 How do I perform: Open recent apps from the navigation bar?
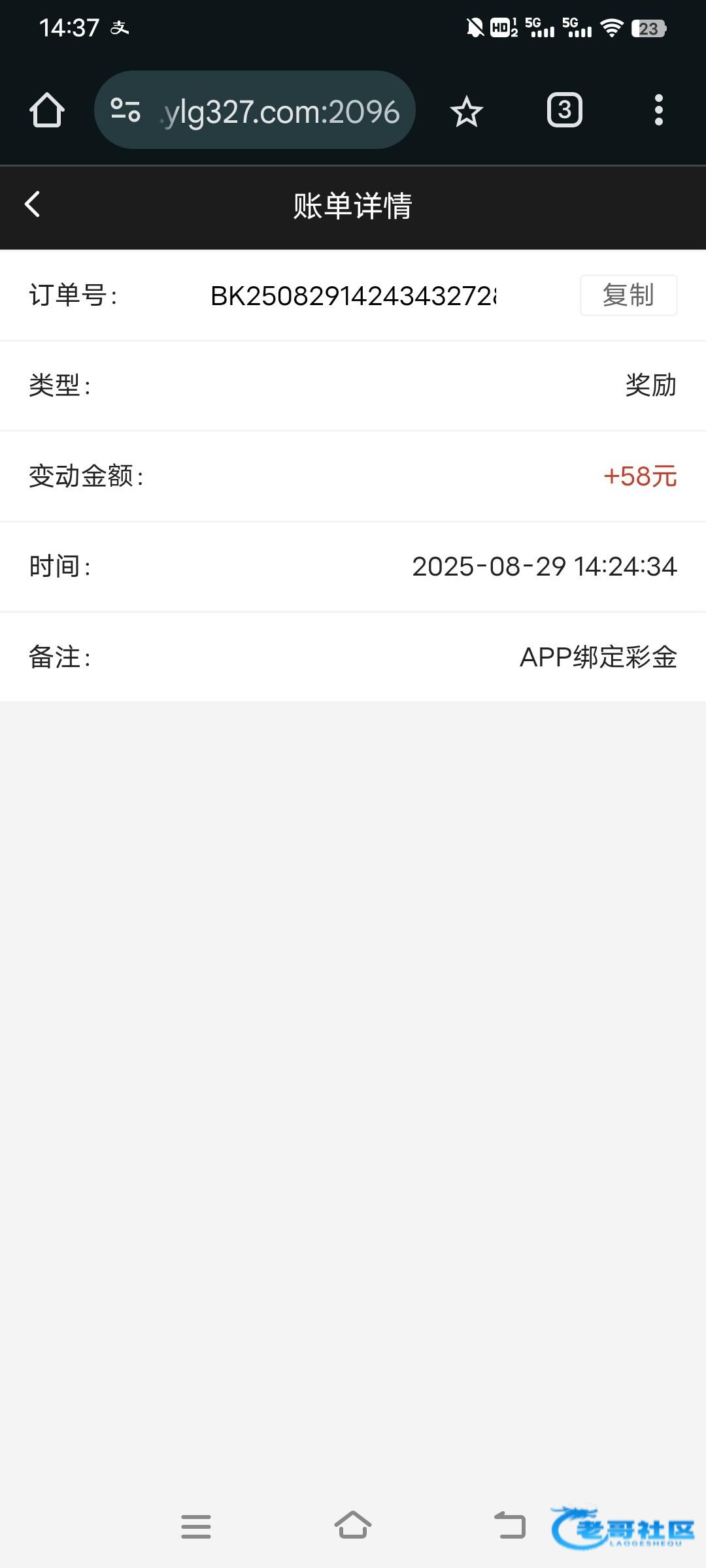click(196, 1526)
